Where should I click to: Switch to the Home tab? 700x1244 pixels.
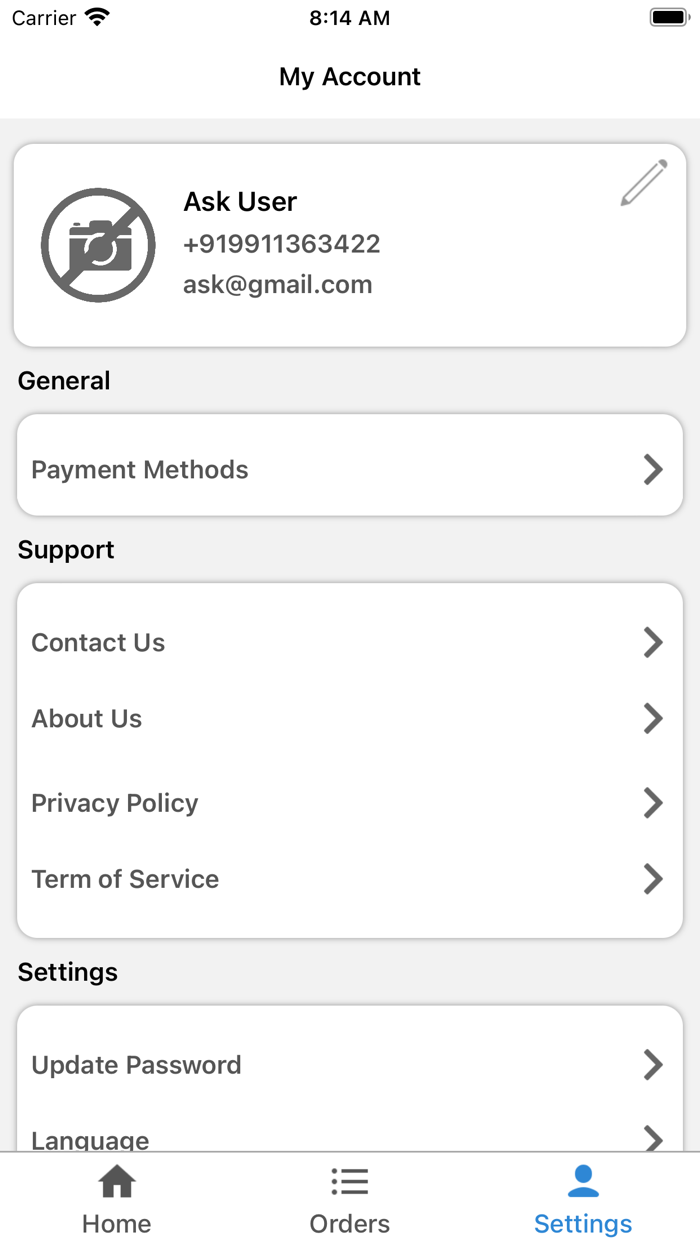117,1200
